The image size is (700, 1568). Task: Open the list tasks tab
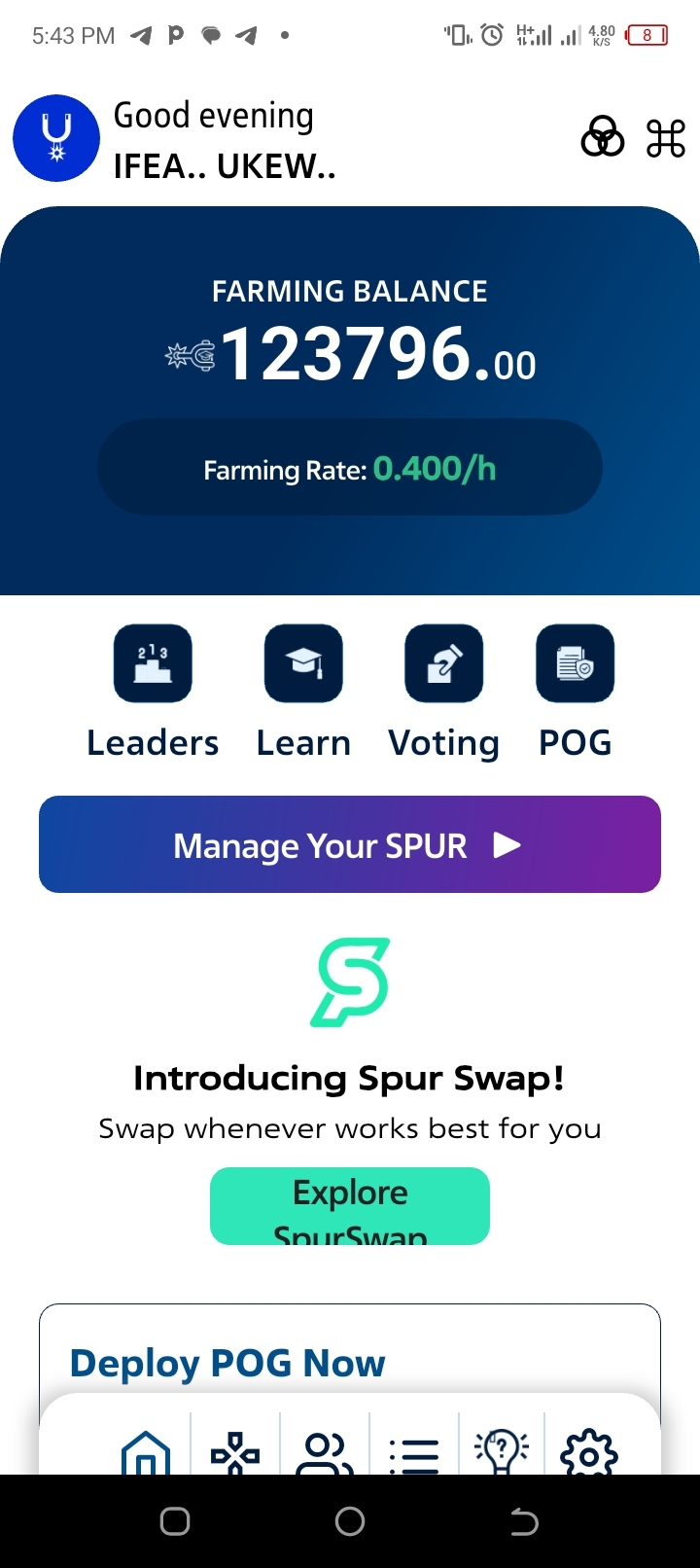click(x=413, y=1455)
